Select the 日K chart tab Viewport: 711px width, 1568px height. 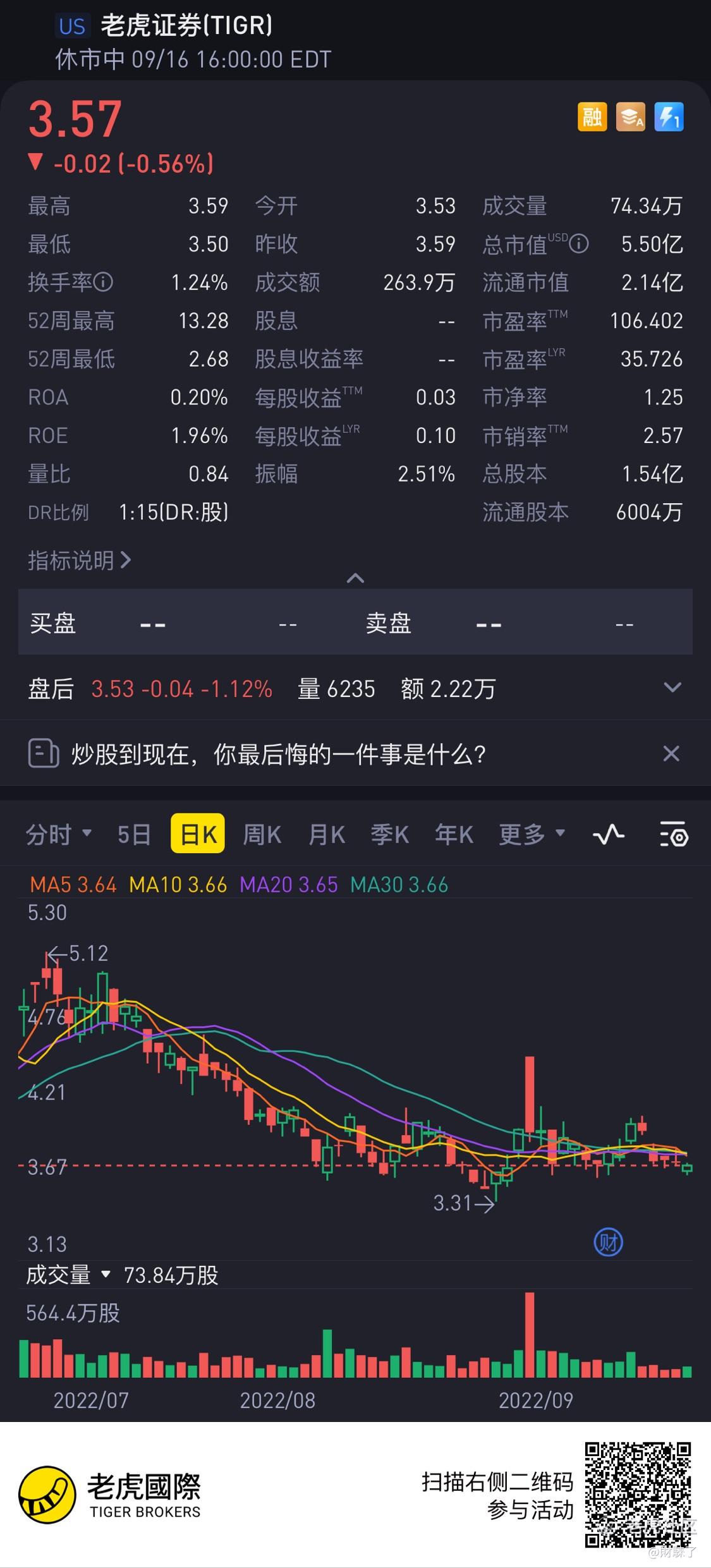point(198,834)
